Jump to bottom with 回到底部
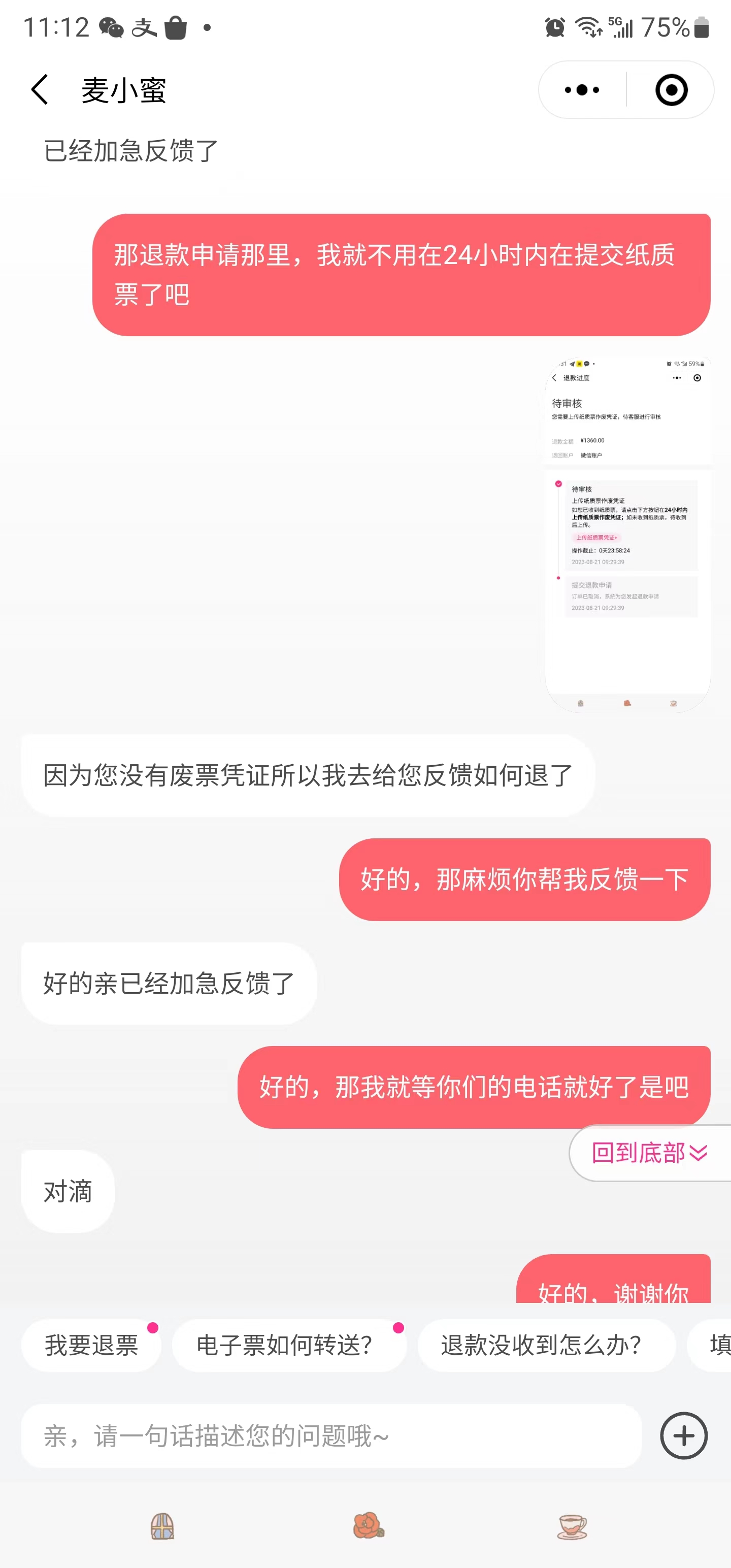 point(649,1152)
